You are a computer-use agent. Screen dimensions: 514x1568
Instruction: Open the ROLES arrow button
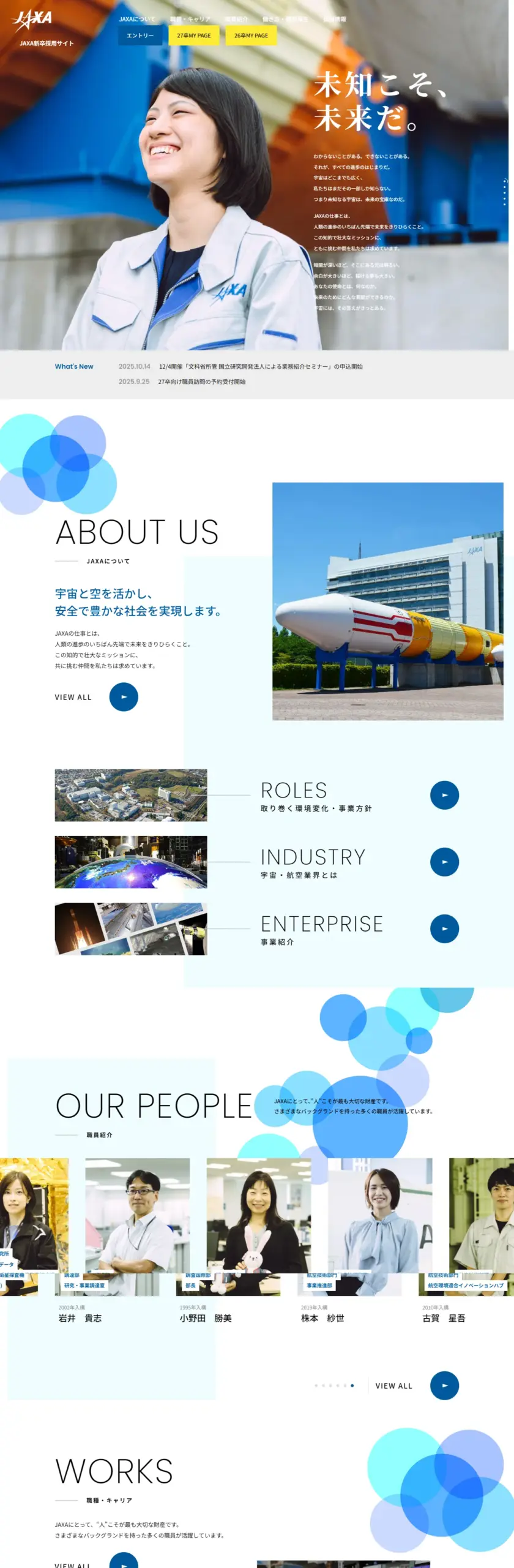point(444,795)
